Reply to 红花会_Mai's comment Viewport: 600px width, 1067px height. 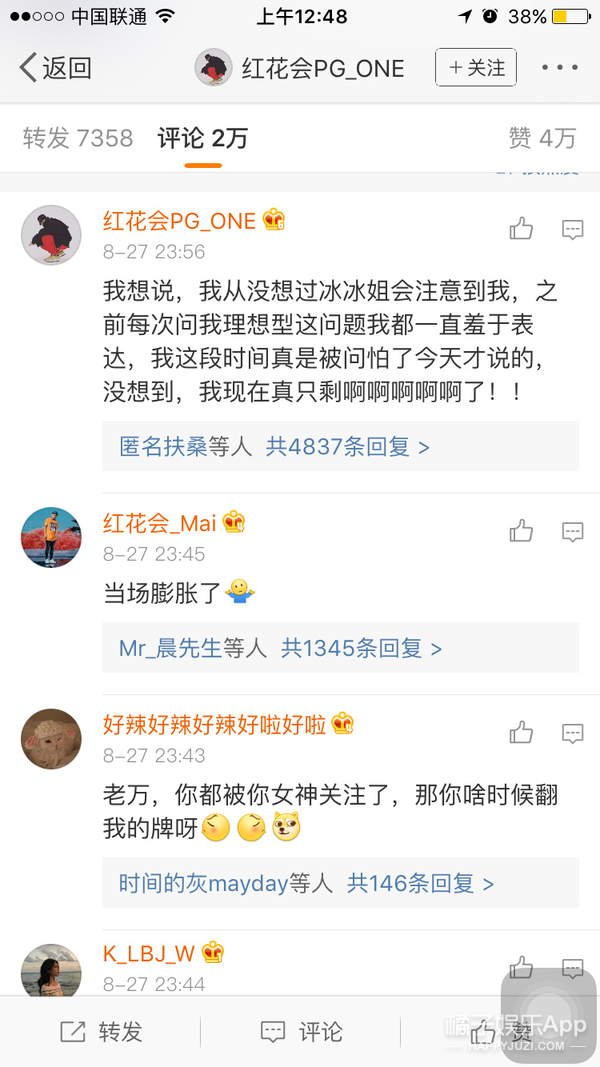pyautogui.click(x=572, y=532)
